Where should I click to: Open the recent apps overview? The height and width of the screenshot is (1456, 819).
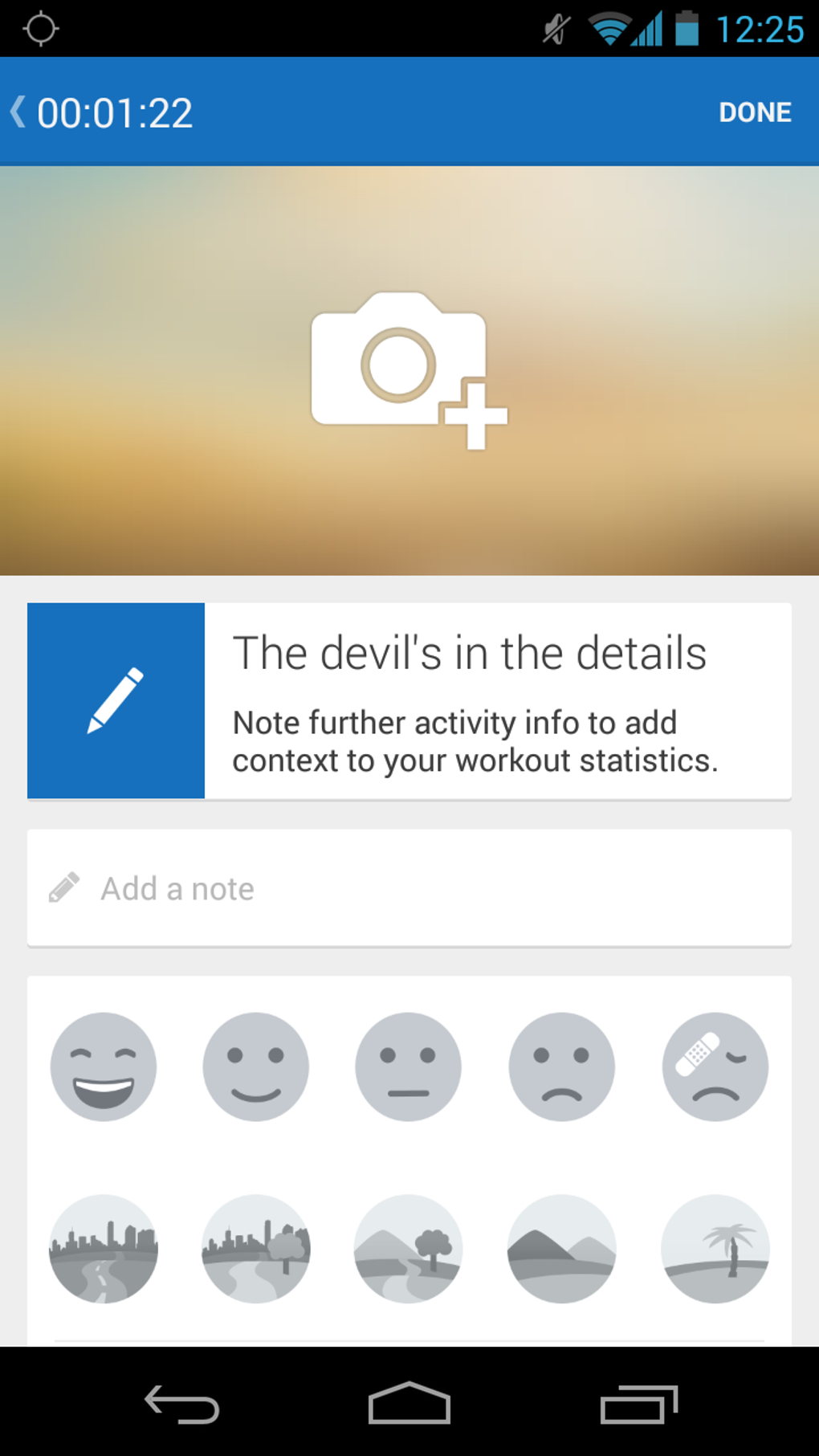639,1404
